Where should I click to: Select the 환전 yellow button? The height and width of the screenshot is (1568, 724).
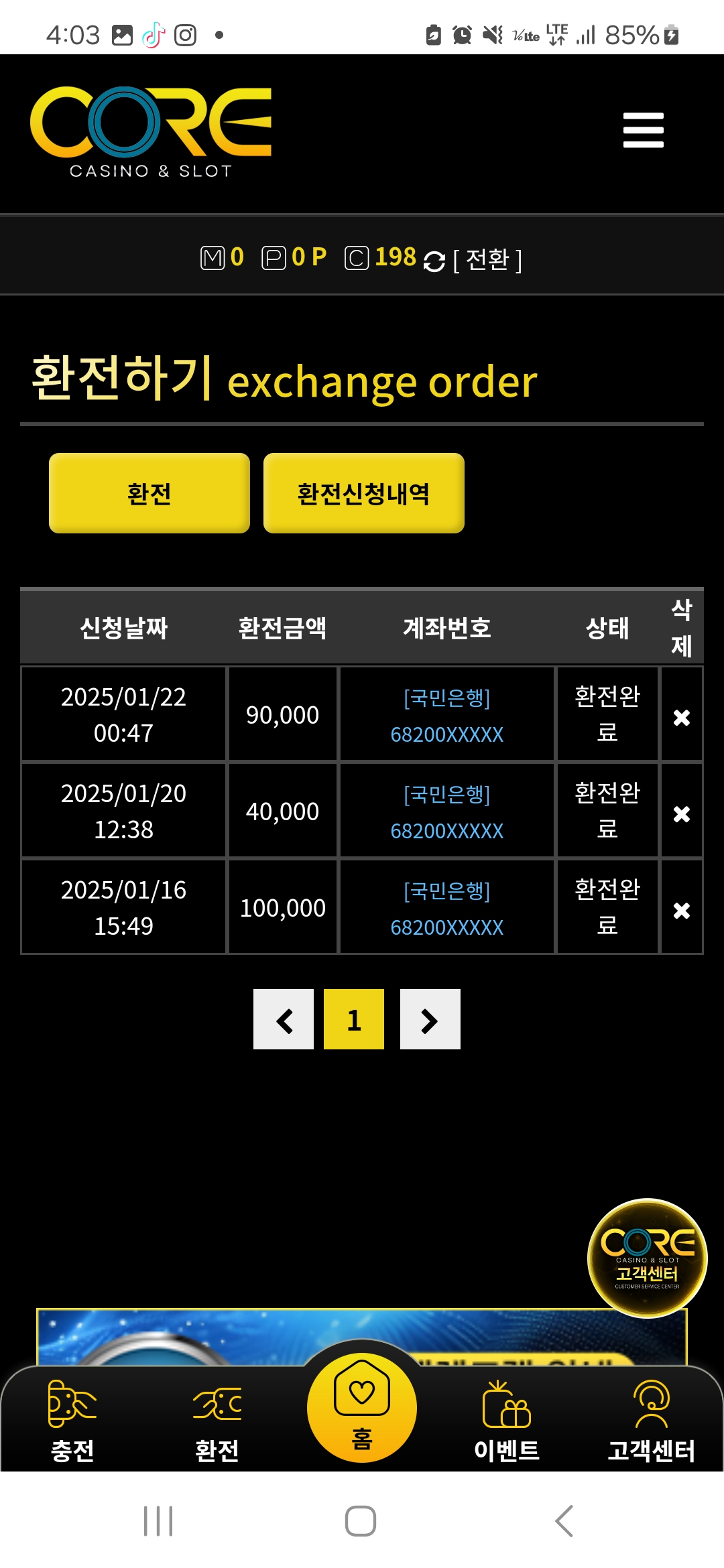tap(149, 493)
